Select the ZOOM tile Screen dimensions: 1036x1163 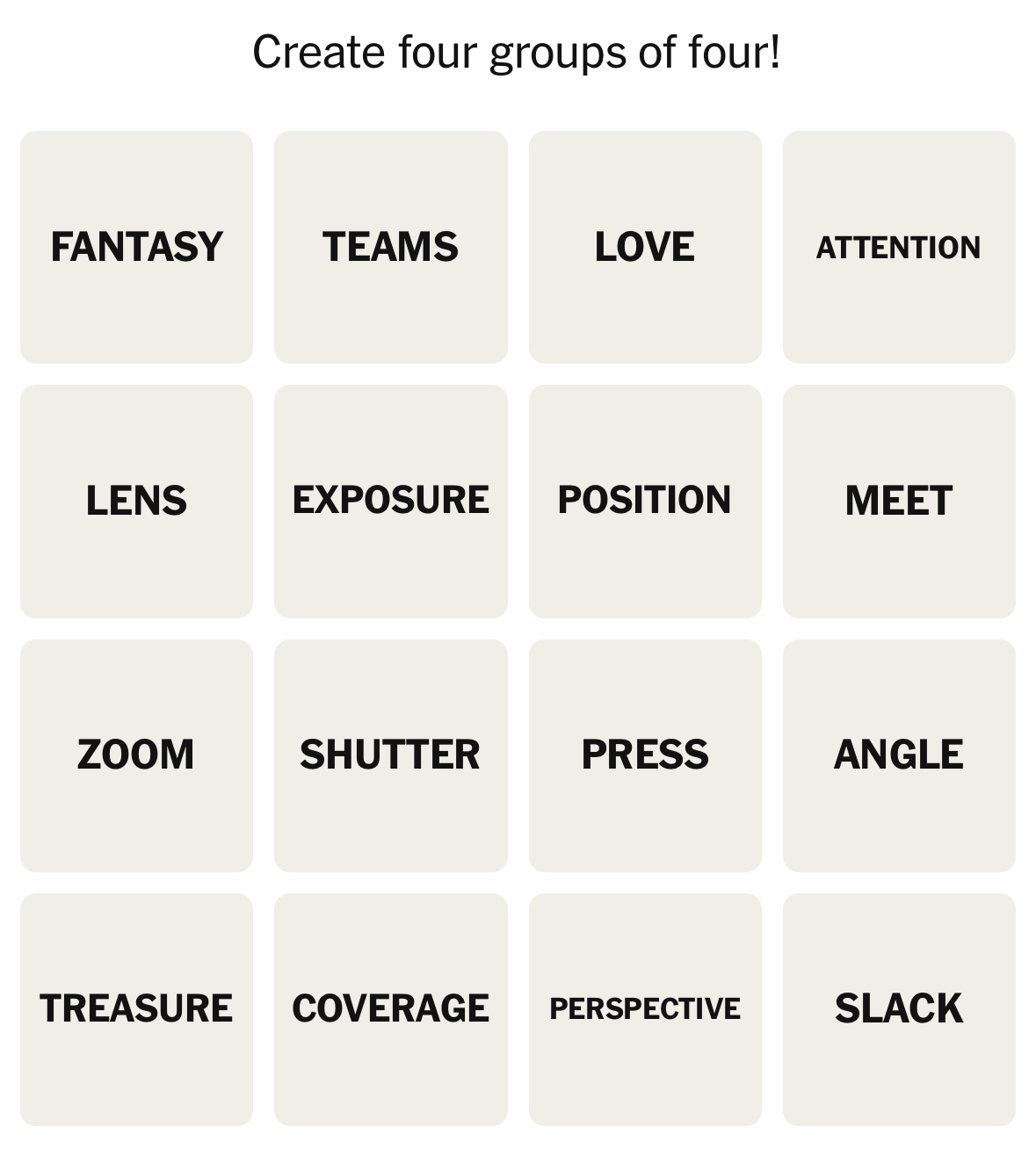pyautogui.click(x=136, y=755)
